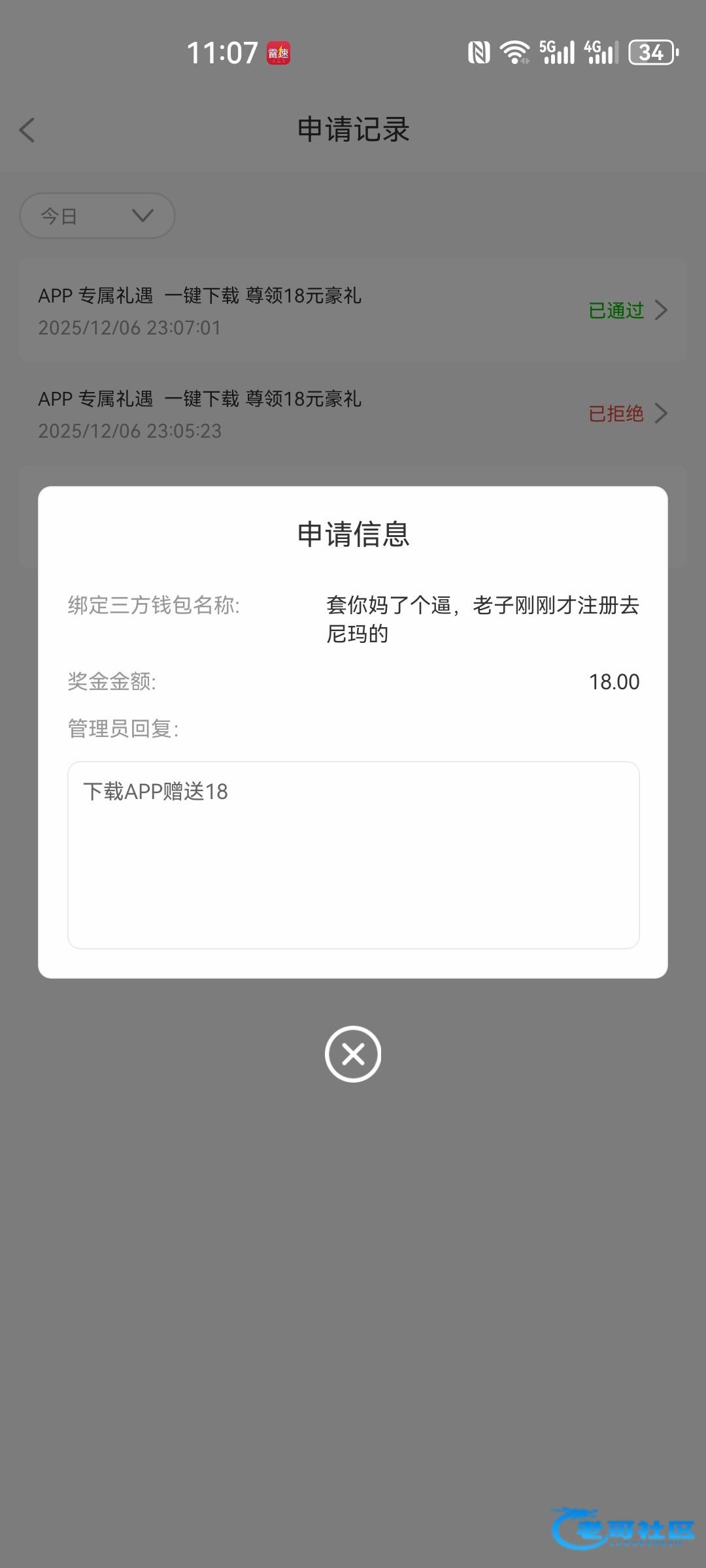Go back from 申请记录 page

click(27, 130)
